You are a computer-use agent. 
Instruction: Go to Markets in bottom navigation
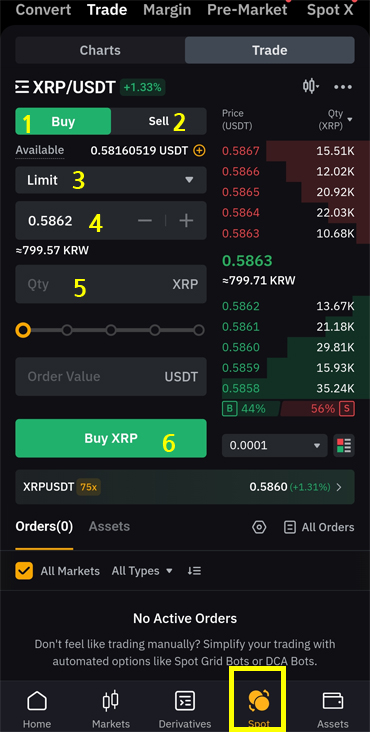point(111,709)
